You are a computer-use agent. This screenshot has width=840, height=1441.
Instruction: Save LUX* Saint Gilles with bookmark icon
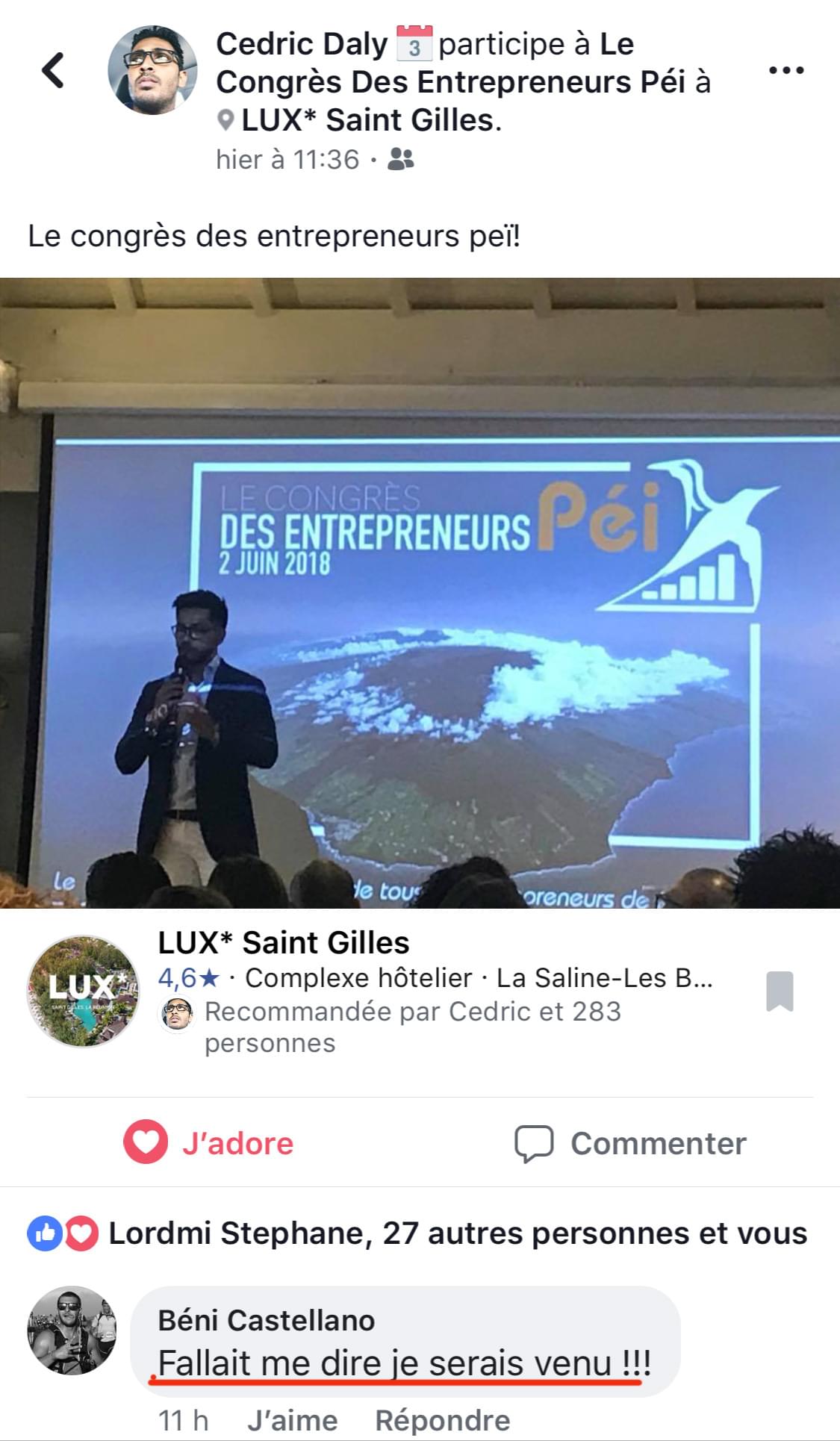click(x=780, y=991)
